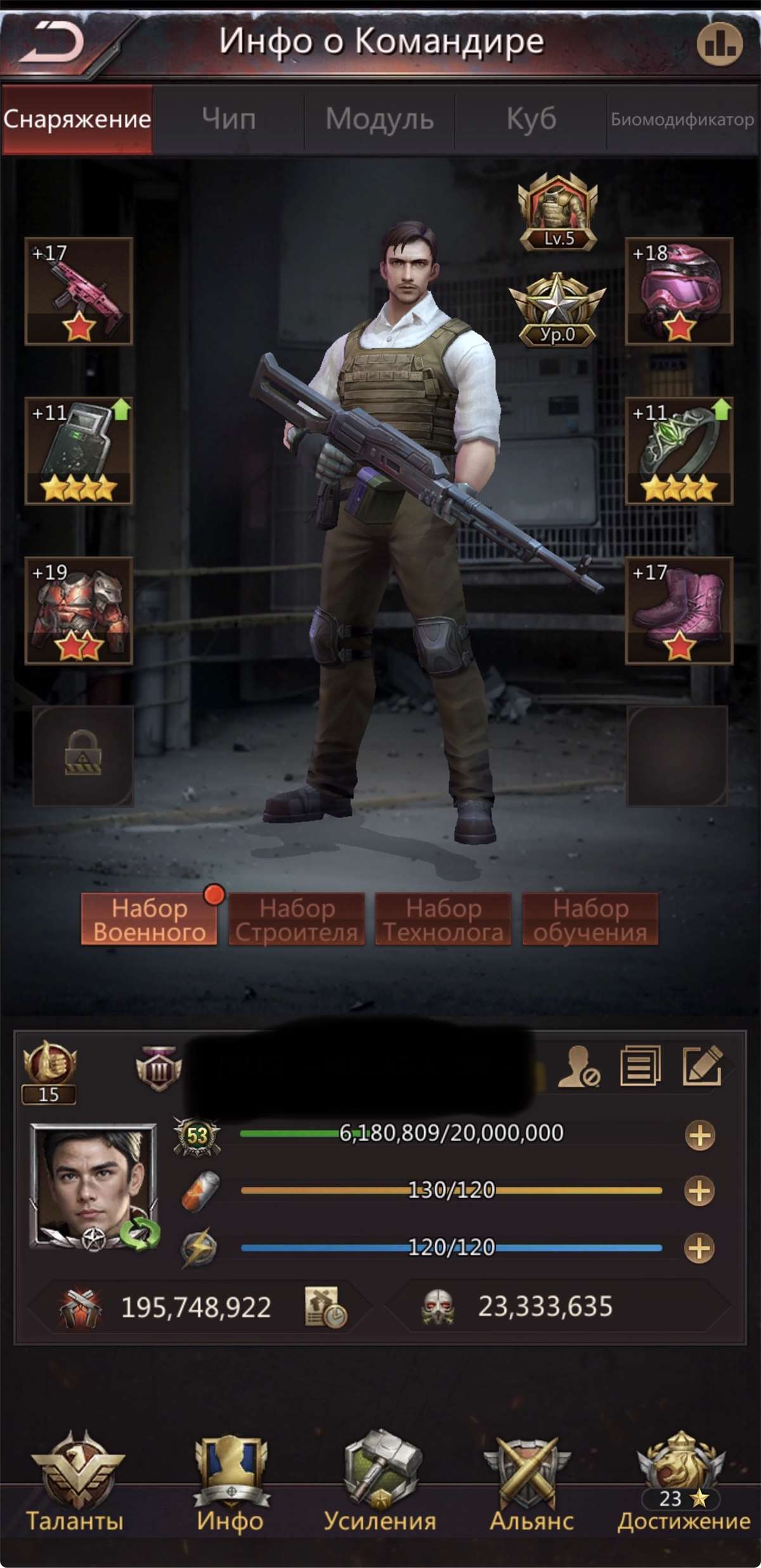Open the Таланты section
Screen dimensions: 761x1568
tap(76, 1484)
